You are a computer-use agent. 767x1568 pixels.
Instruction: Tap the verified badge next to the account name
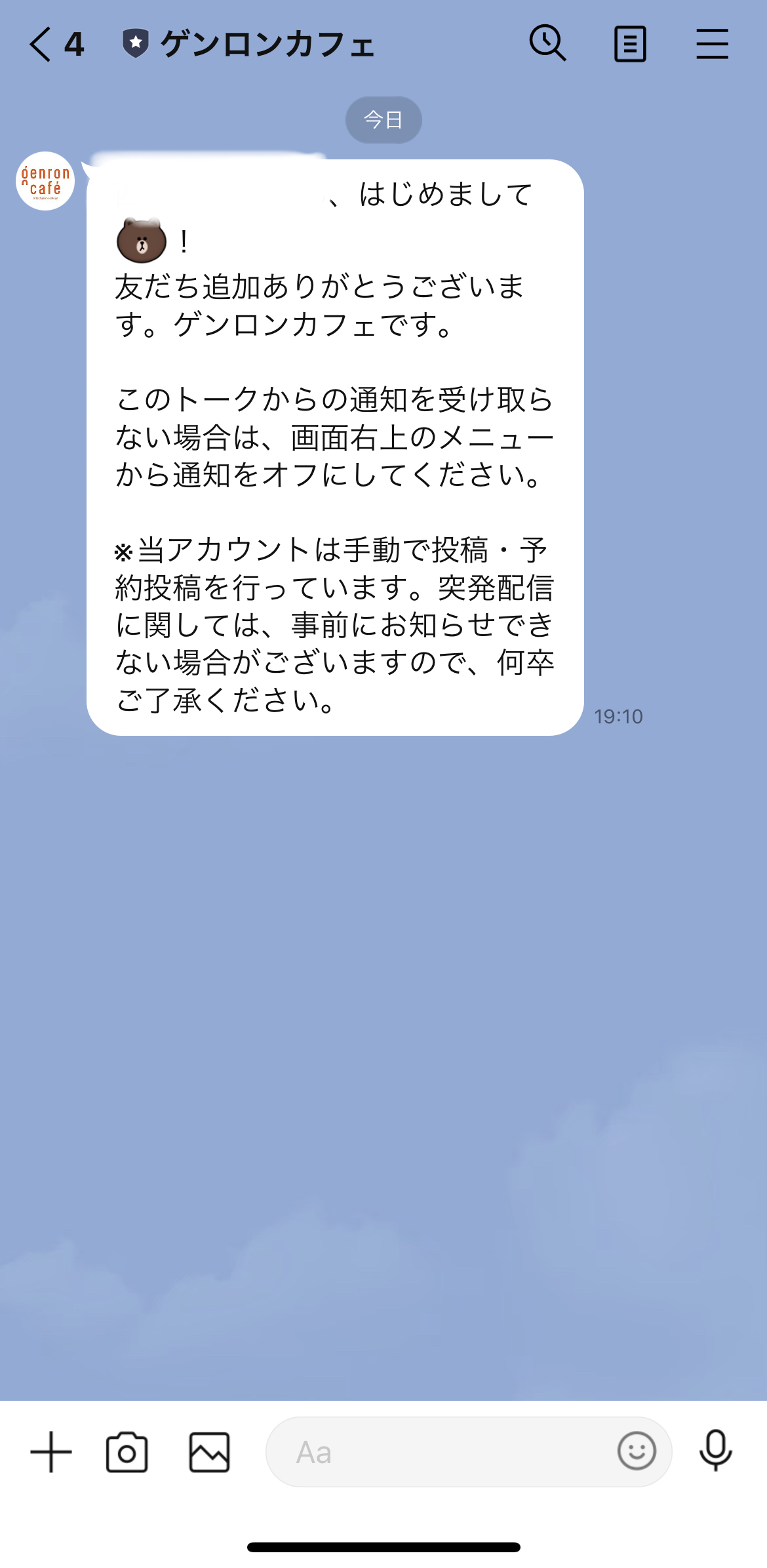134,42
